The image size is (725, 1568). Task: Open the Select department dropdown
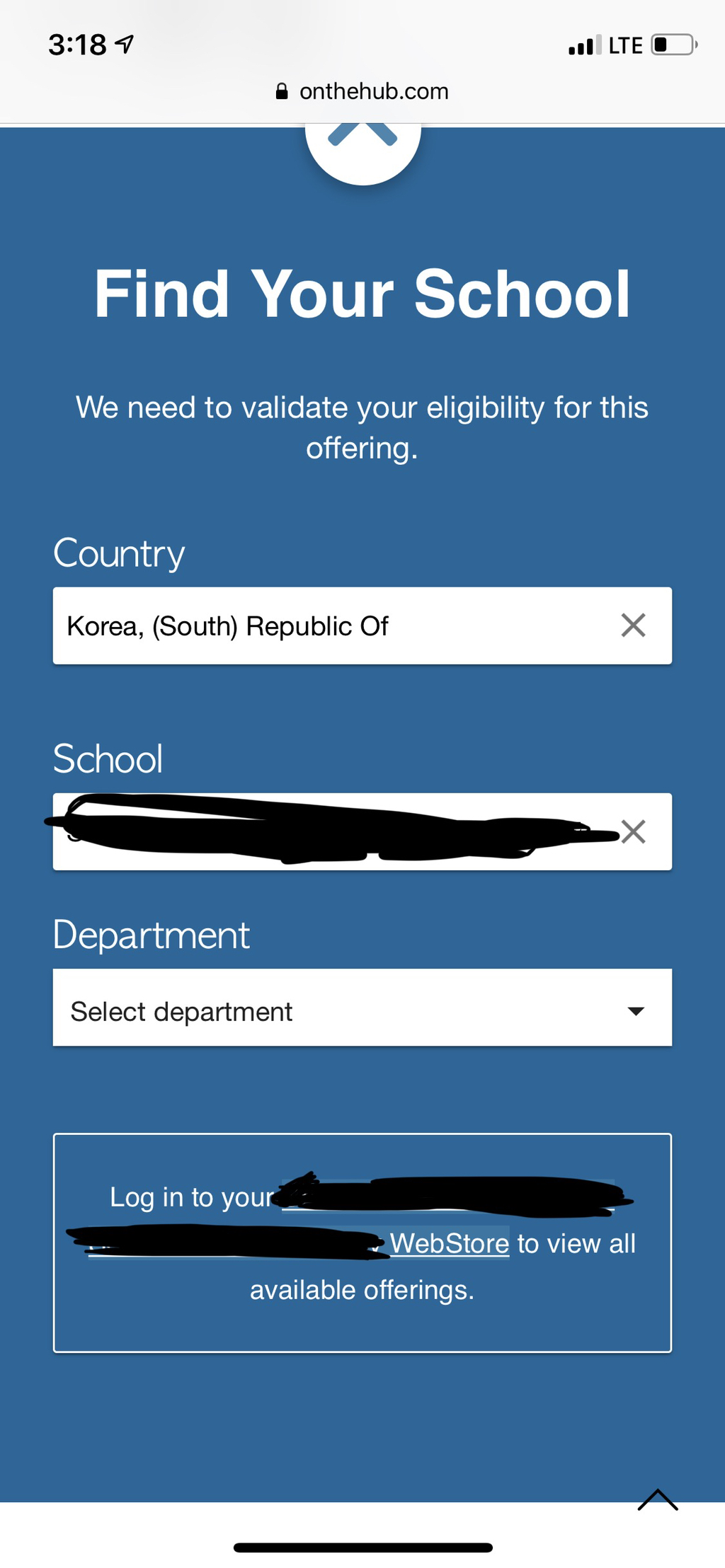click(362, 1008)
